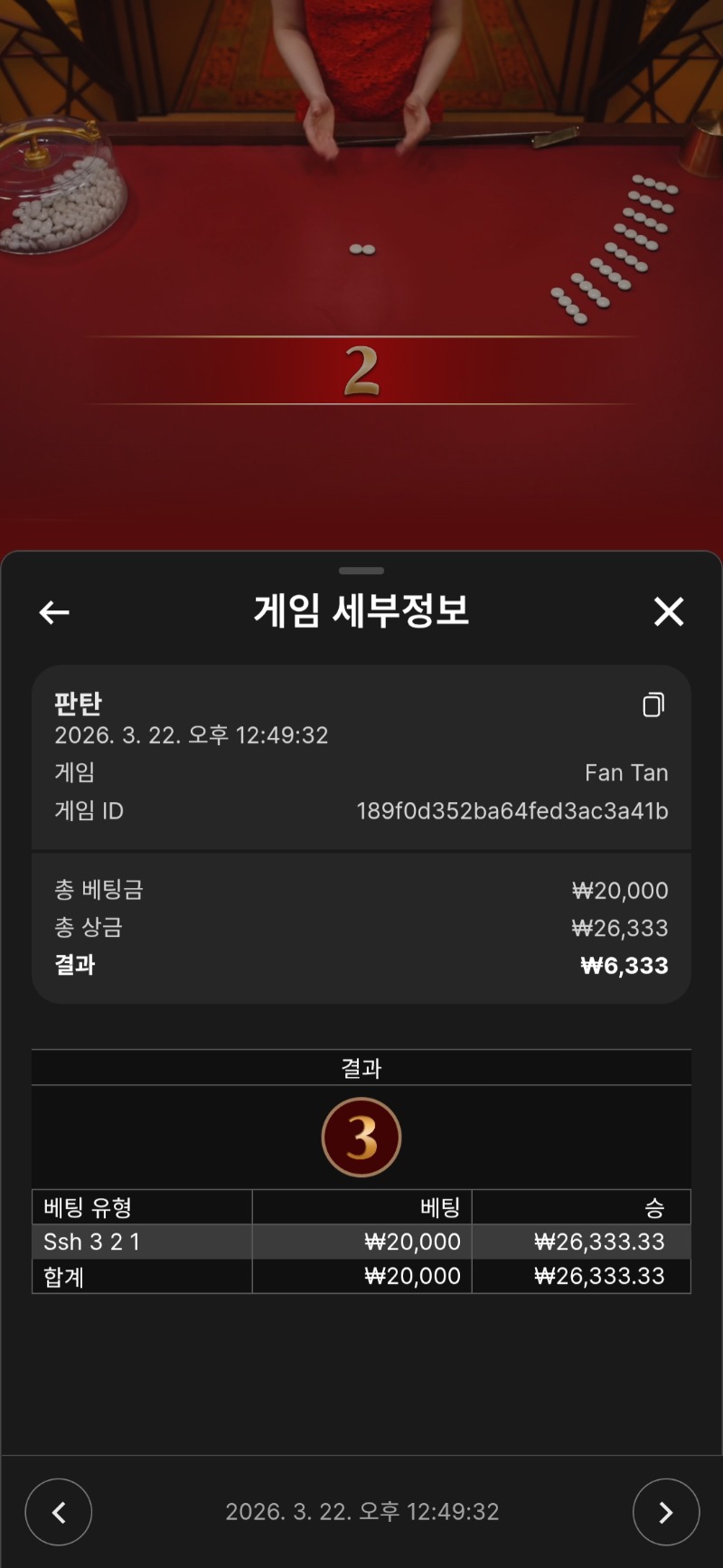This screenshot has height=1568, width=723.
Task: Close the game details panel
Action: [x=669, y=611]
